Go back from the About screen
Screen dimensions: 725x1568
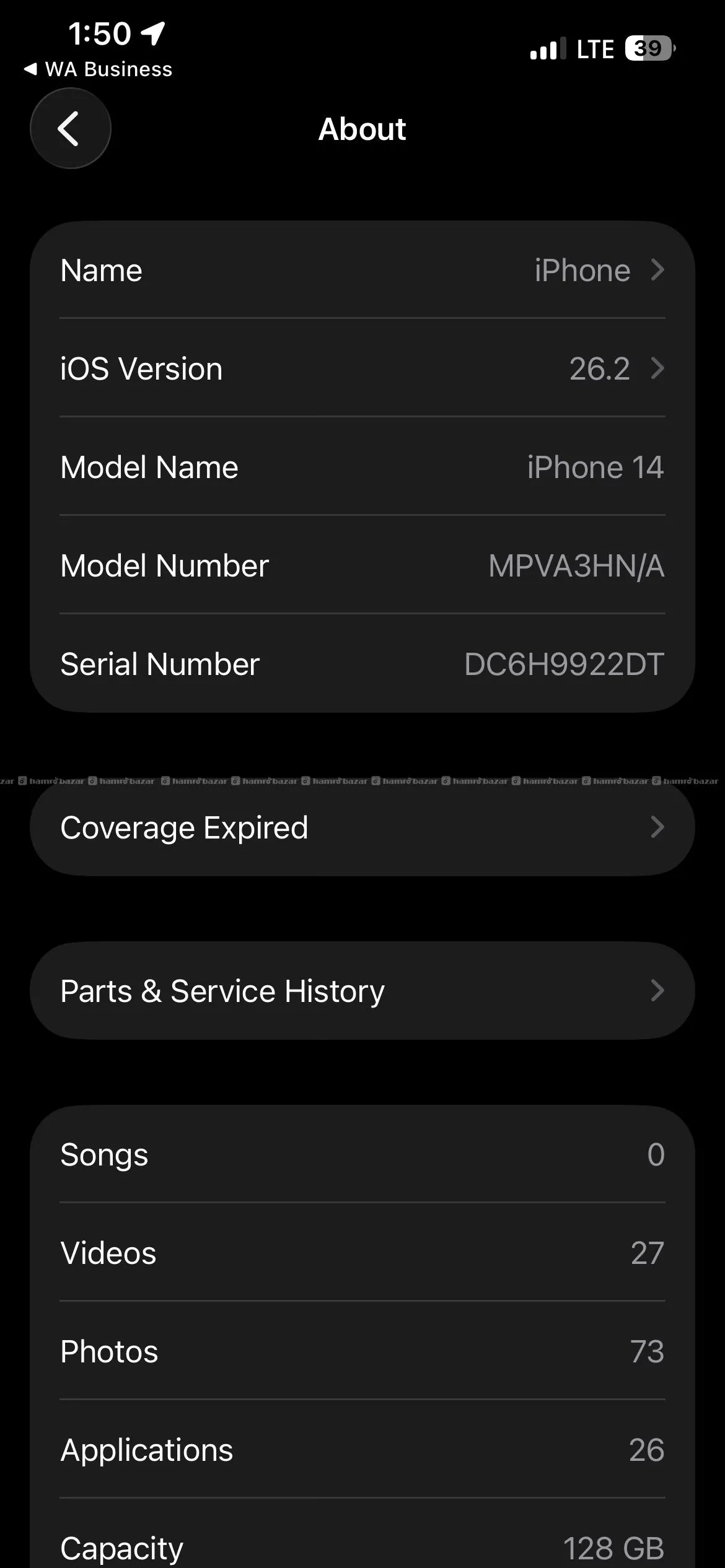coord(71,128)
